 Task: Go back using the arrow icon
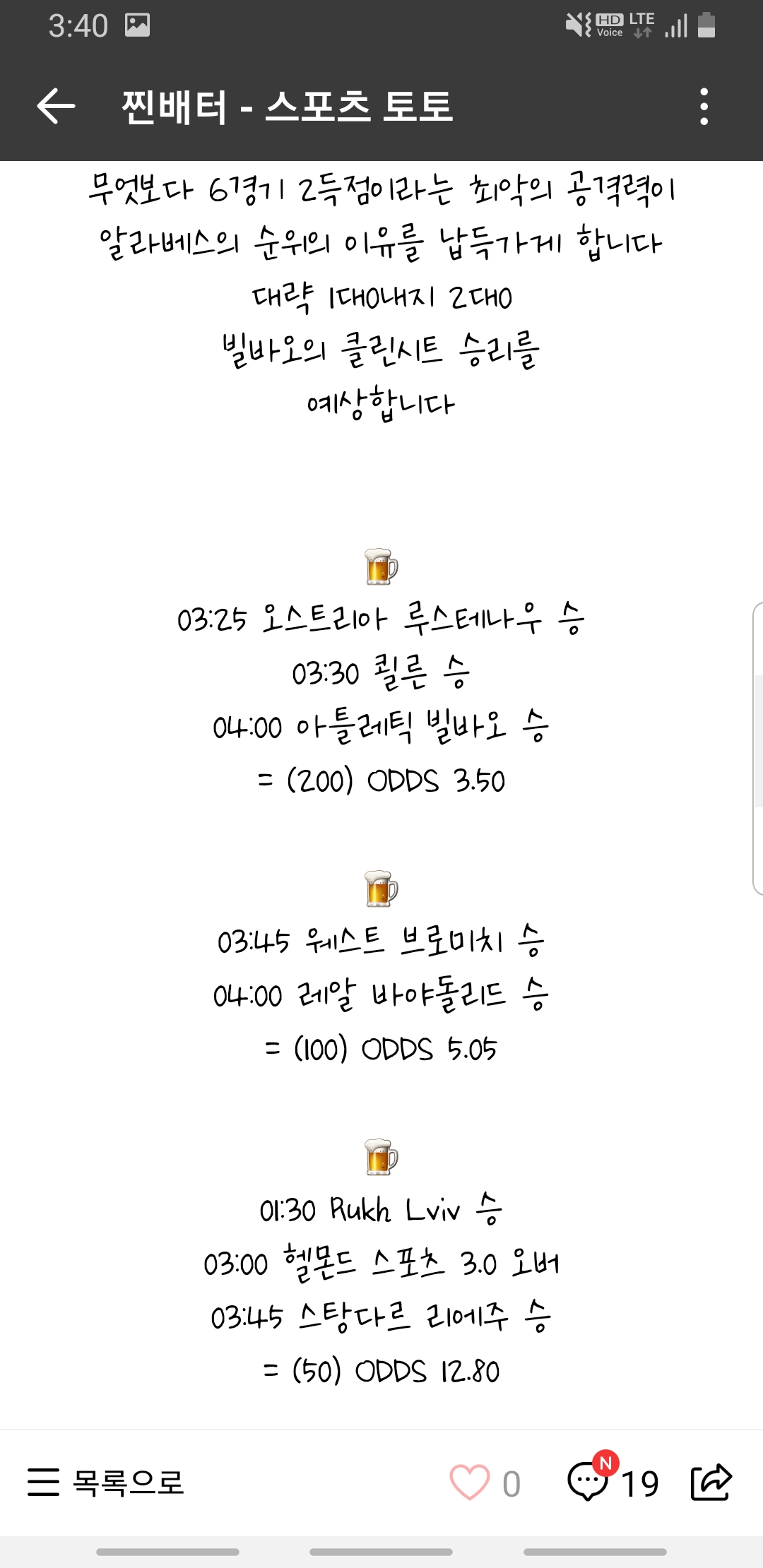[56, 107]
